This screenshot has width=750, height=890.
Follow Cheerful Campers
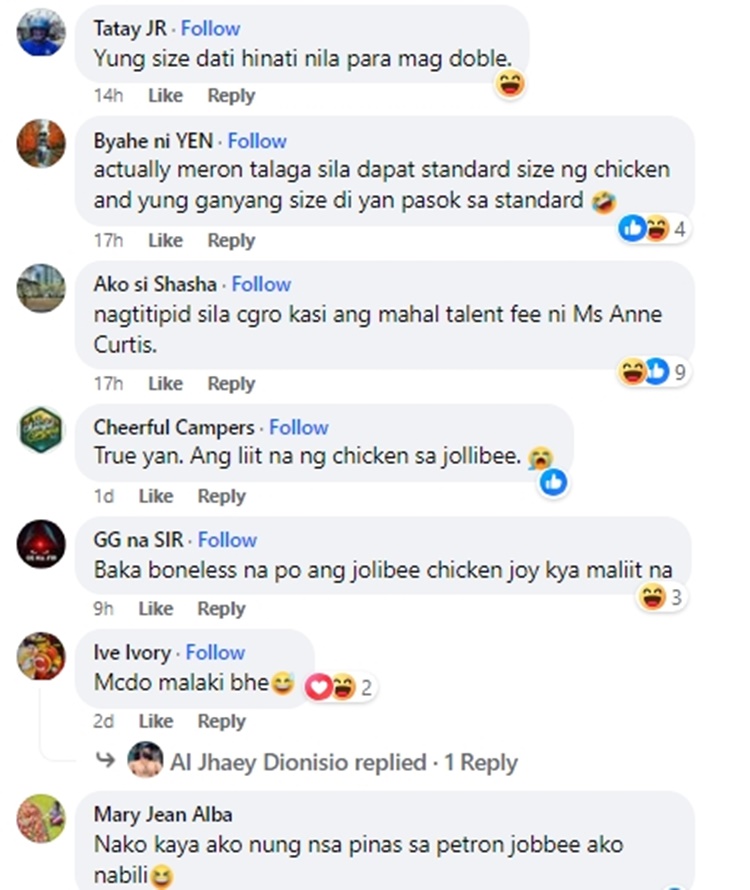299,428
